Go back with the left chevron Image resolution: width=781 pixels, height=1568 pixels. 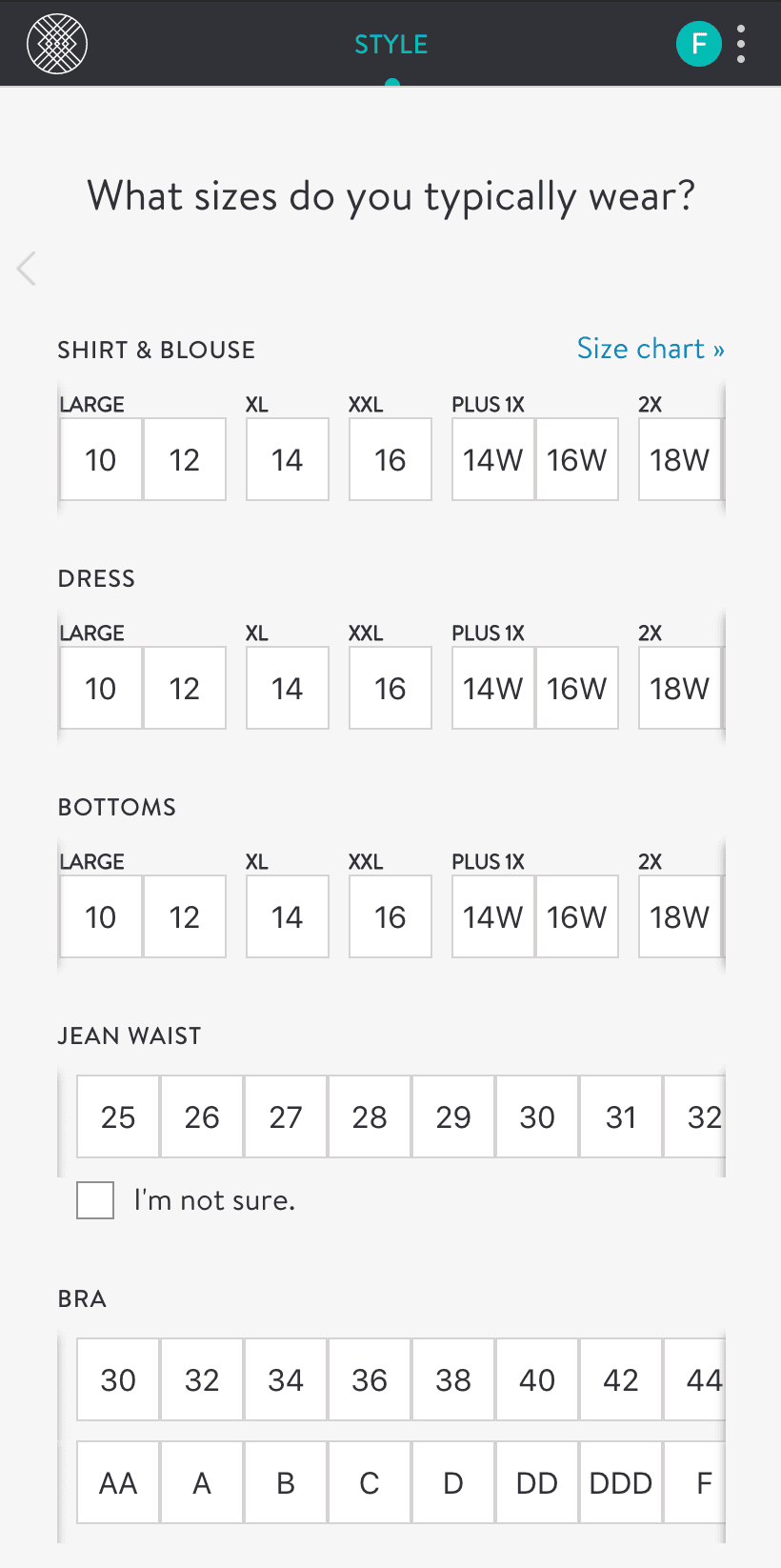27,269
